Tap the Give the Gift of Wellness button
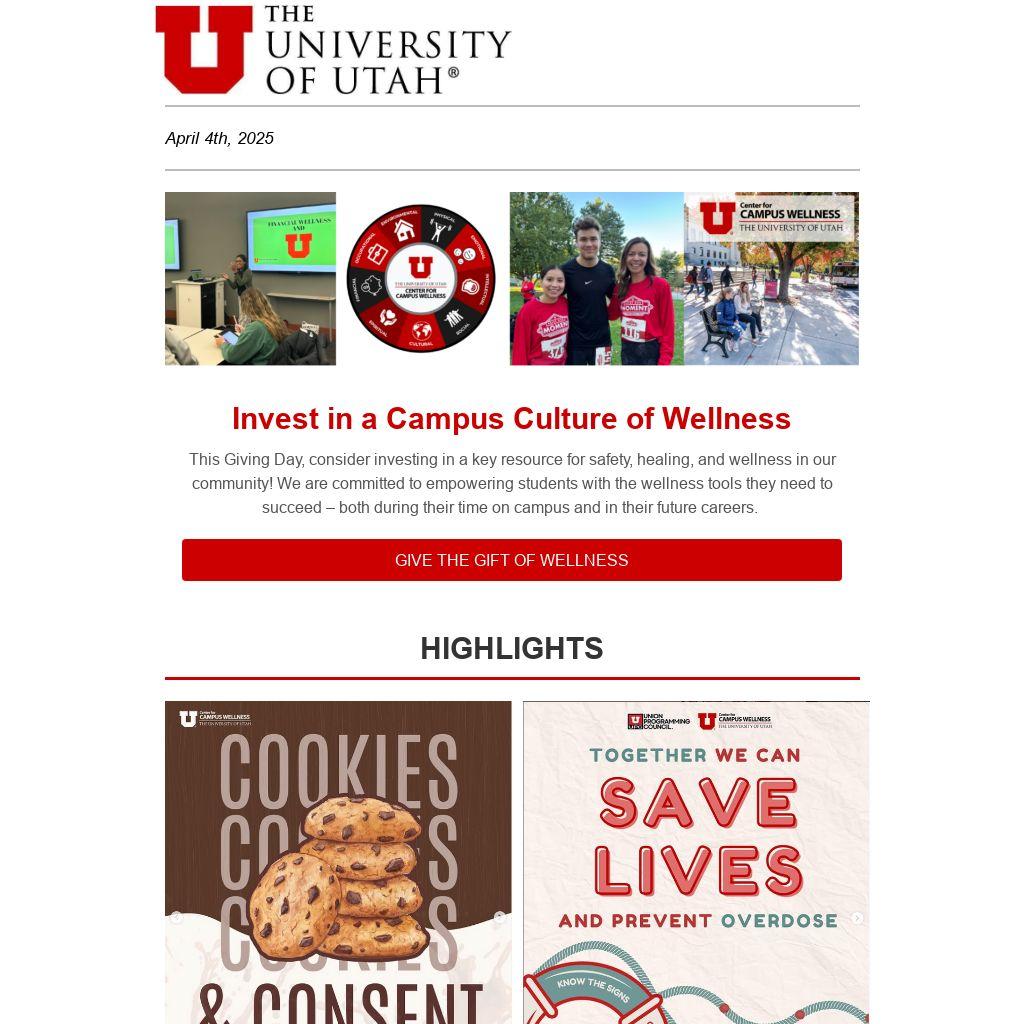Screen dimensions: 1024x1024 pos(511,560)
